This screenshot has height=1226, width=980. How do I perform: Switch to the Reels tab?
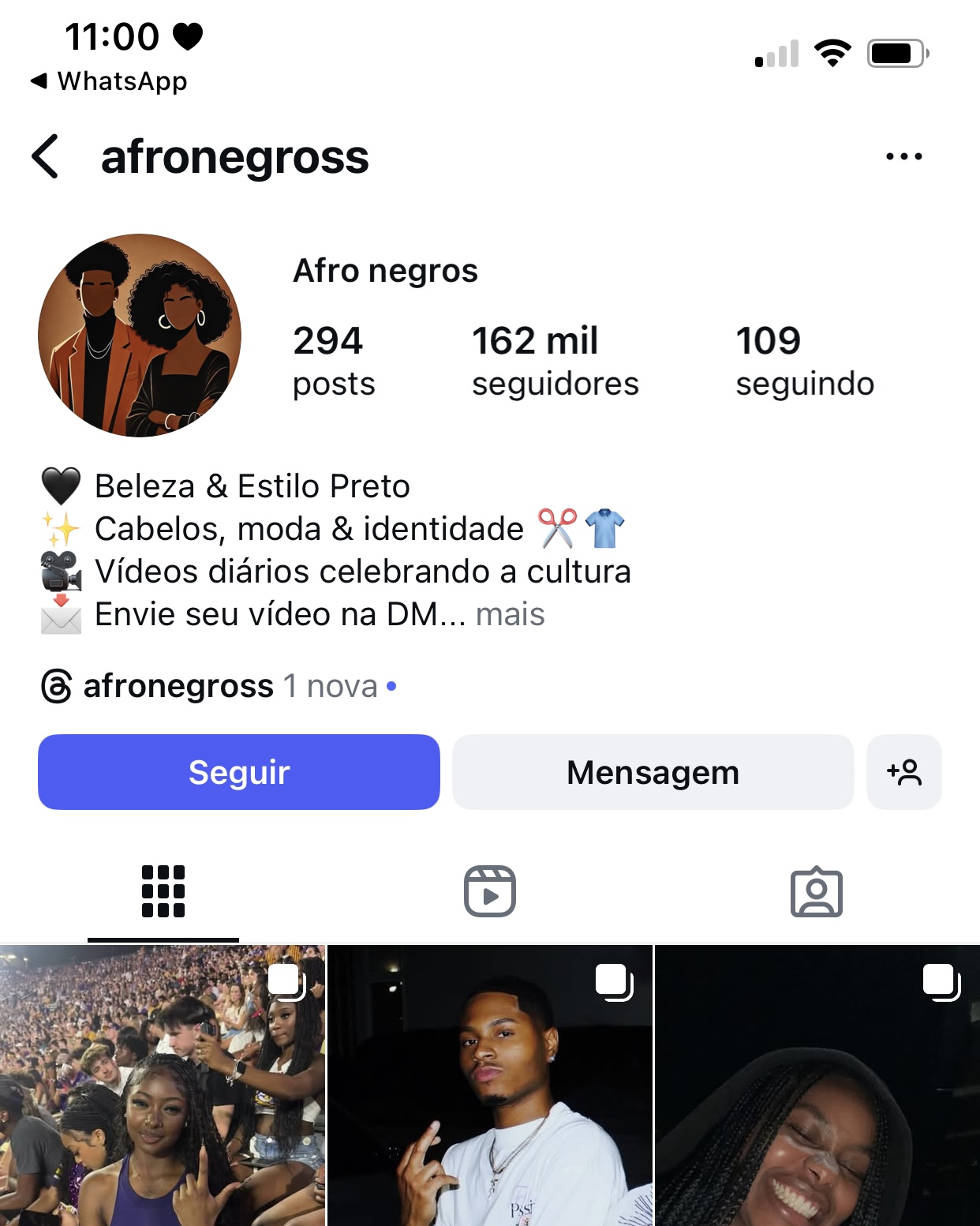(489, 892)
